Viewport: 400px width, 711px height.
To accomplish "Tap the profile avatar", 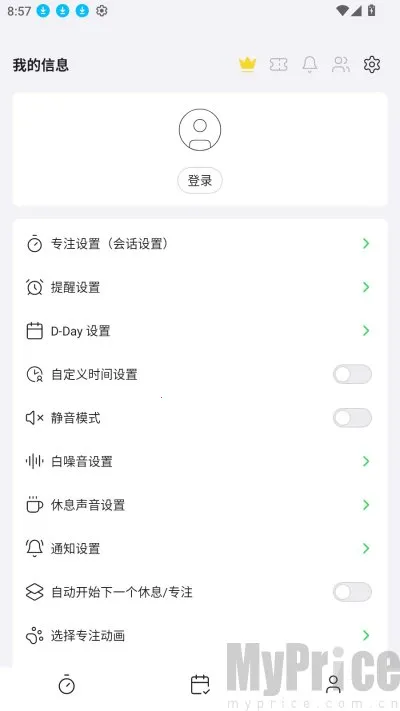I will click(200, 130).
